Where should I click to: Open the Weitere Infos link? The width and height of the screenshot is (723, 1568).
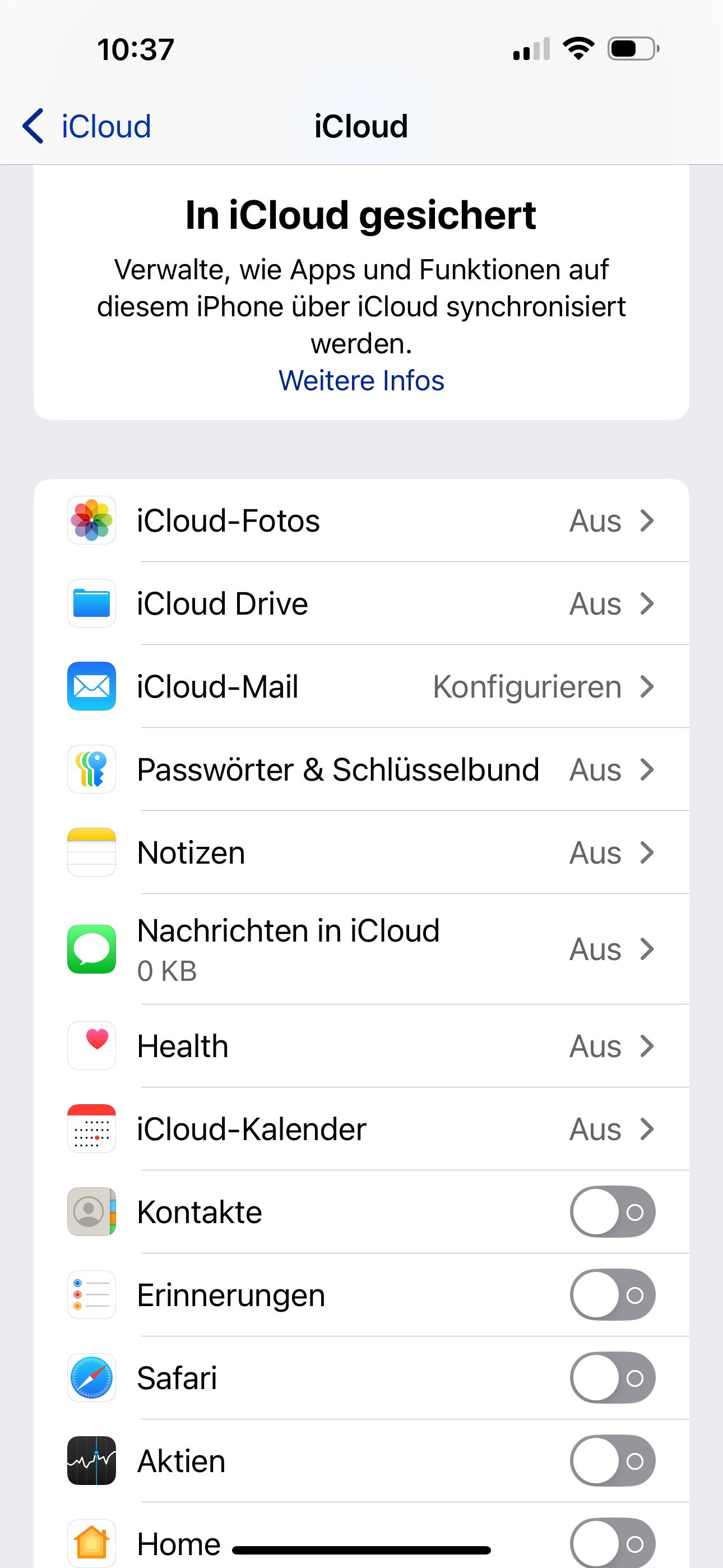pyautogui.click(x=361, y=381)
